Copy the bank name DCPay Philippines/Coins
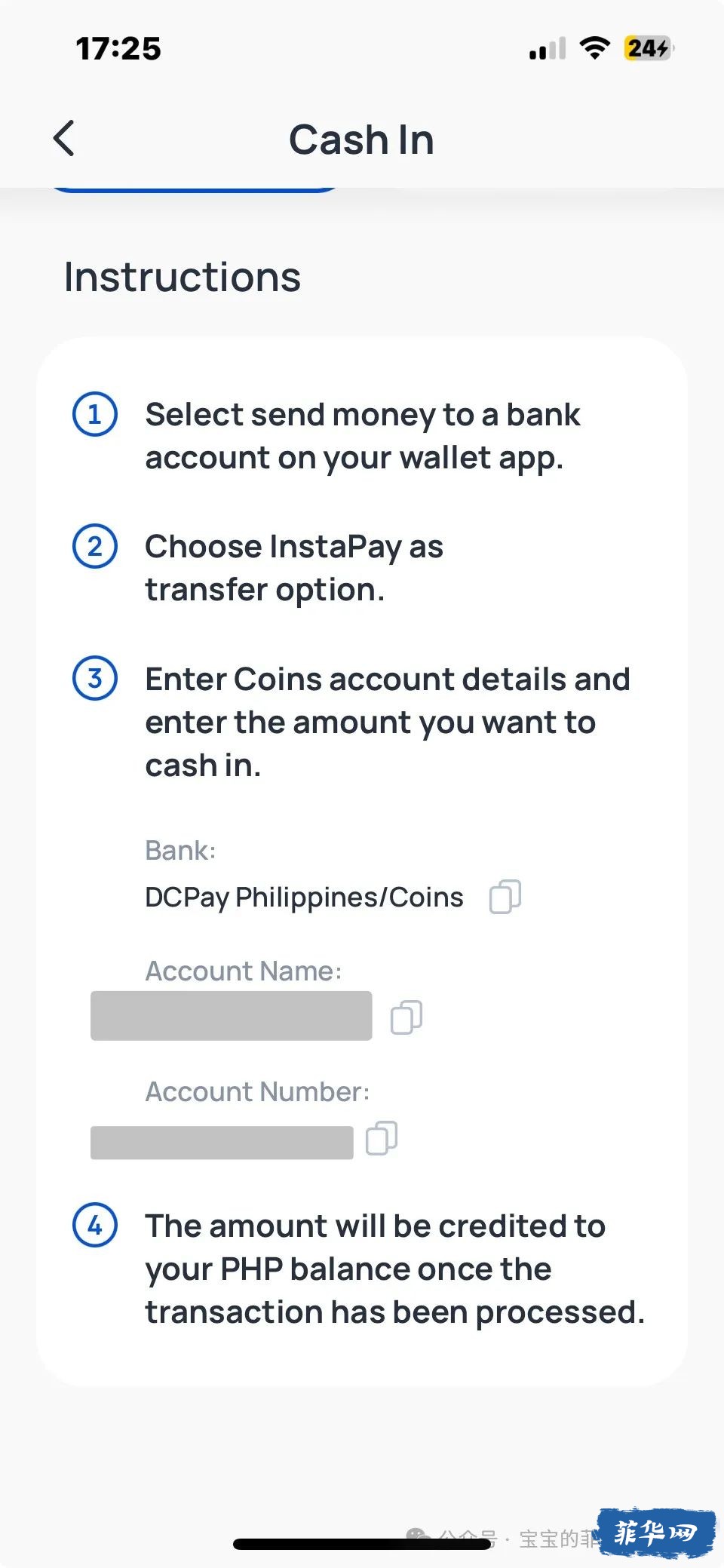The image size is (724, 1568). pos(505,897)
